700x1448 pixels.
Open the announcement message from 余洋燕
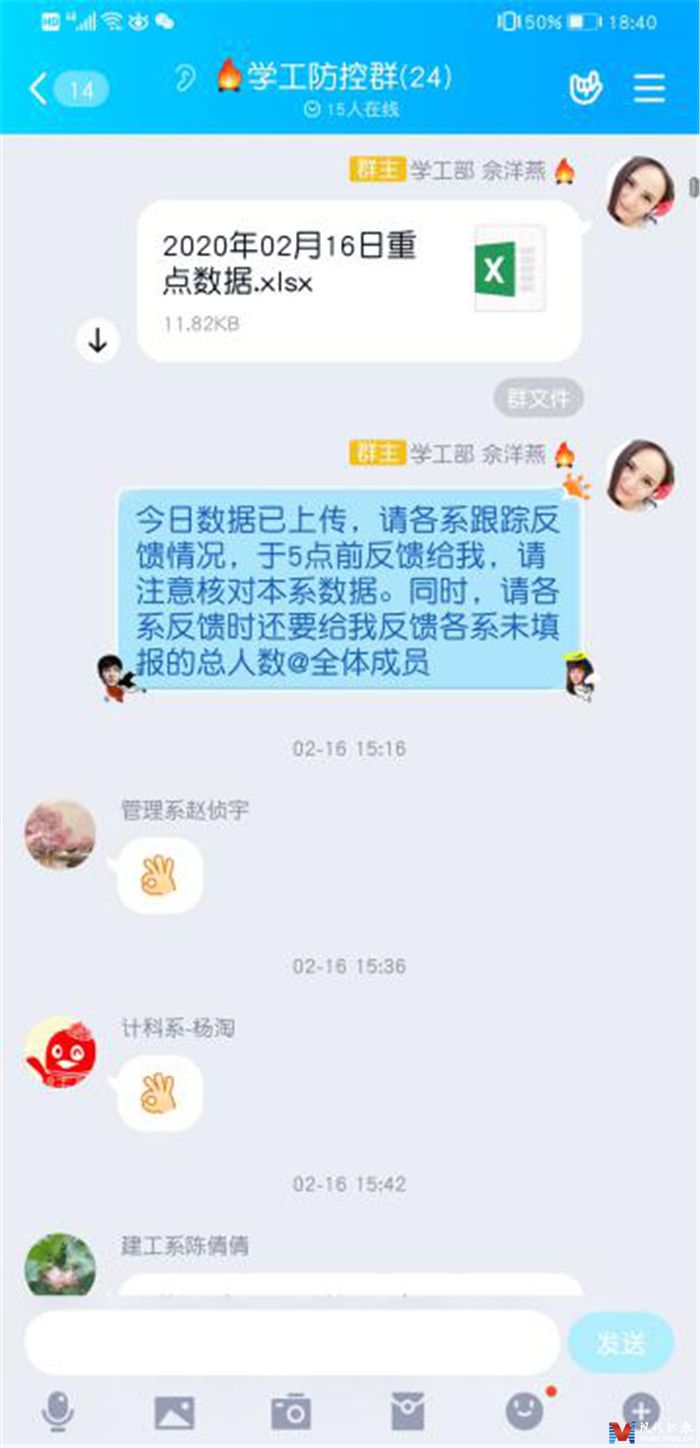click(x=348, y=589)
